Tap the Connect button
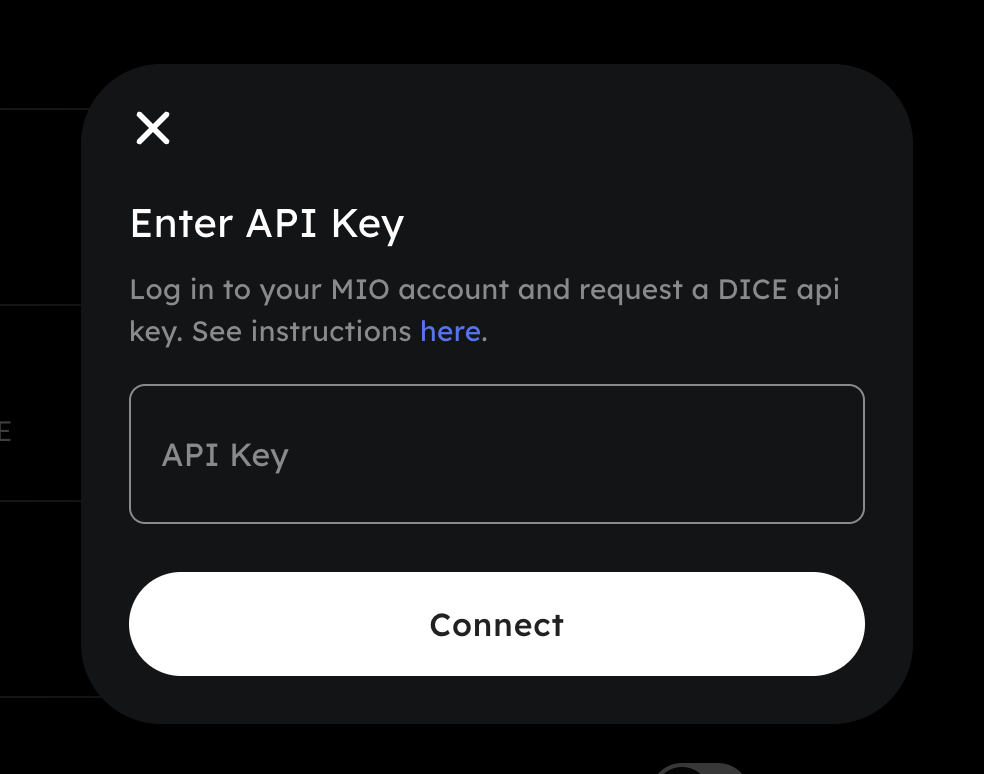Image resolution: width=984 pixels, height=774 pixels. point(496,624)
